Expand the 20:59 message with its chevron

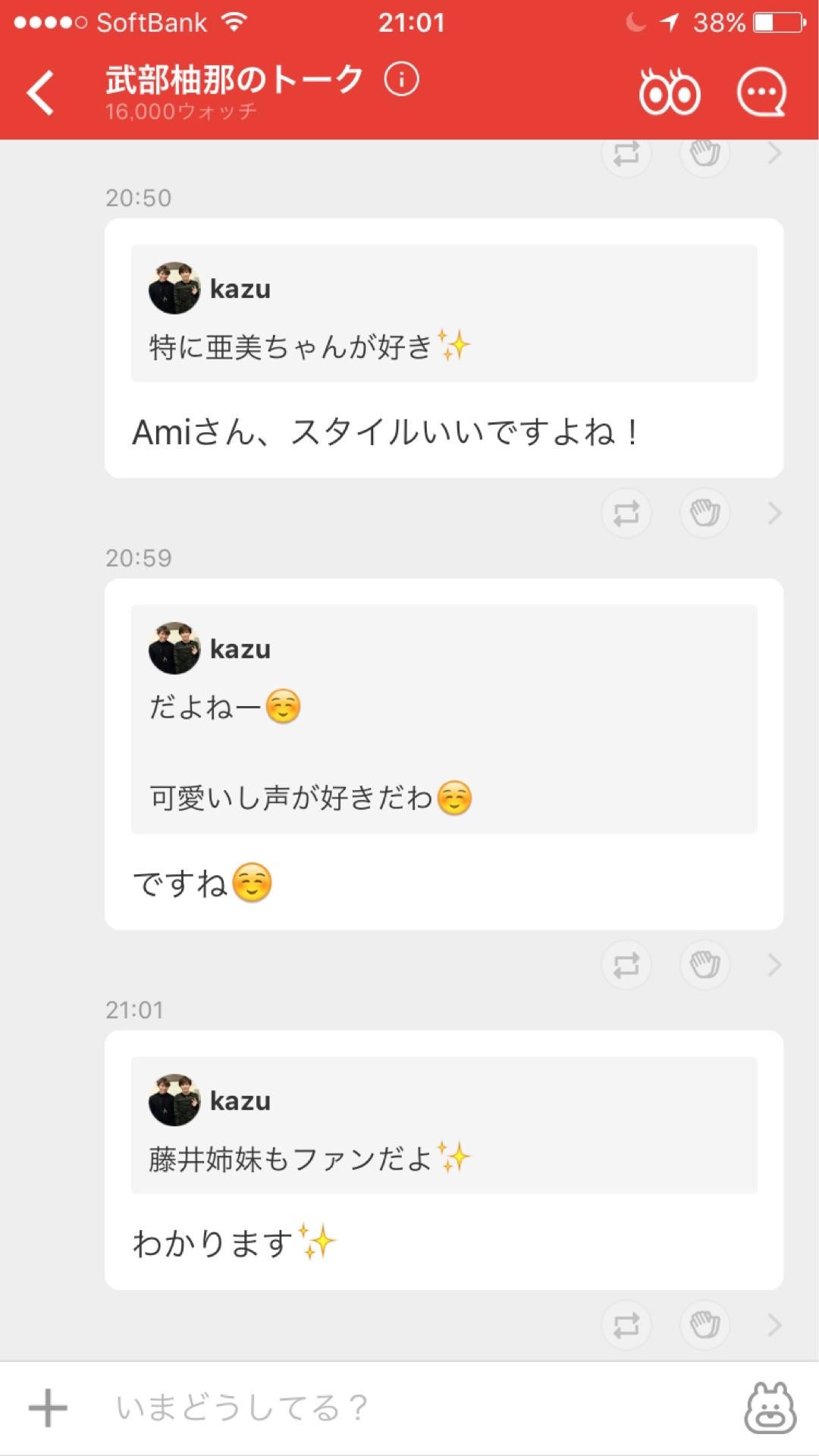775,965
